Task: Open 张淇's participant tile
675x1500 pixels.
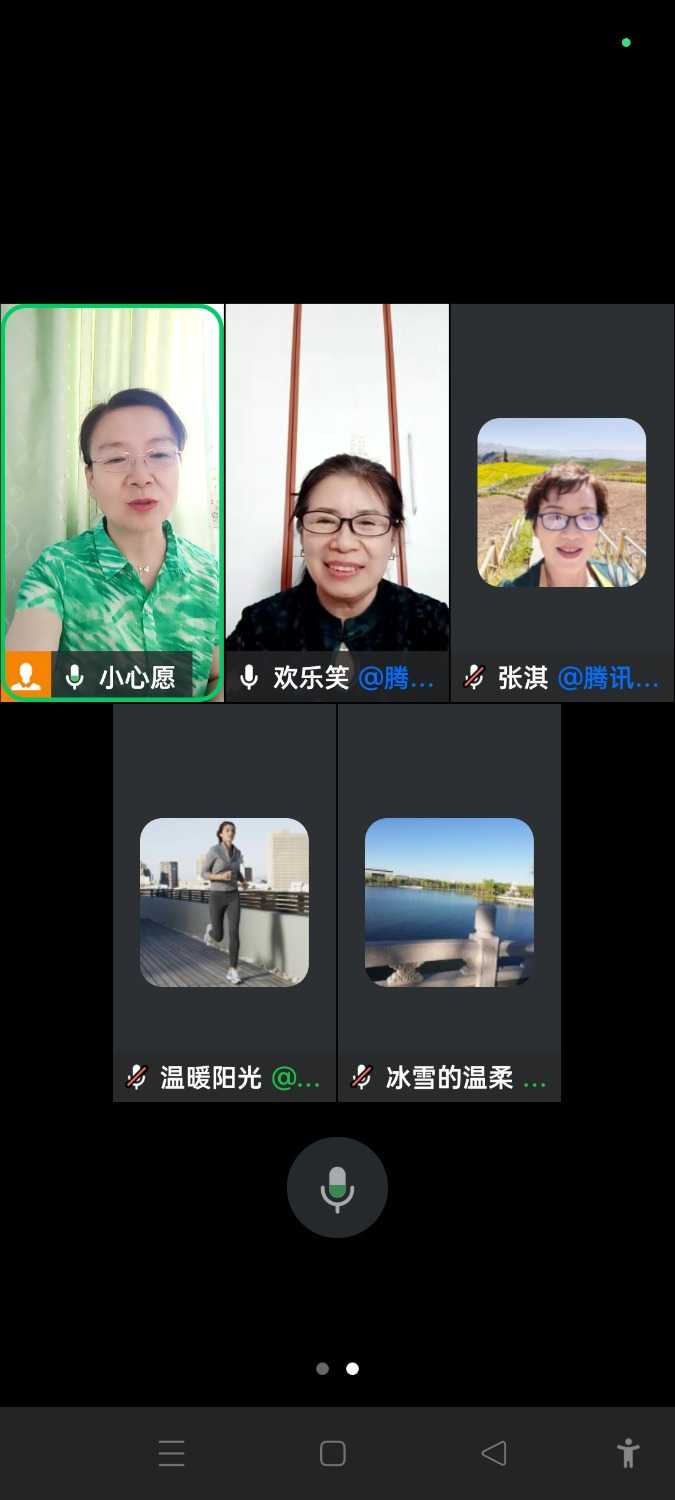Action: coord(562,502)
